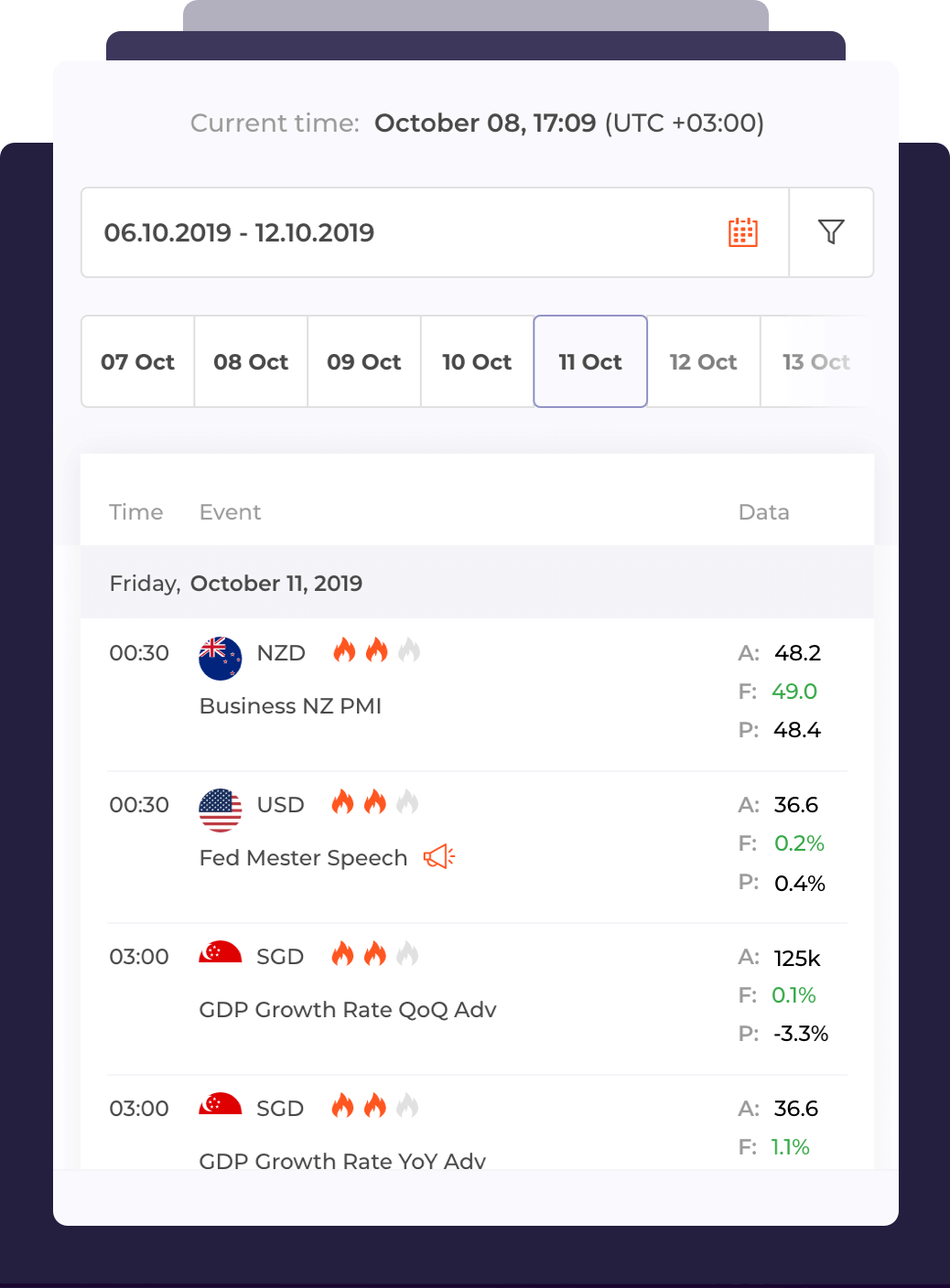Screen dimensions: 950x1288
Task: Edit the 06.10.2019 - 12.10.2019 date range
Action: point(240,233)
